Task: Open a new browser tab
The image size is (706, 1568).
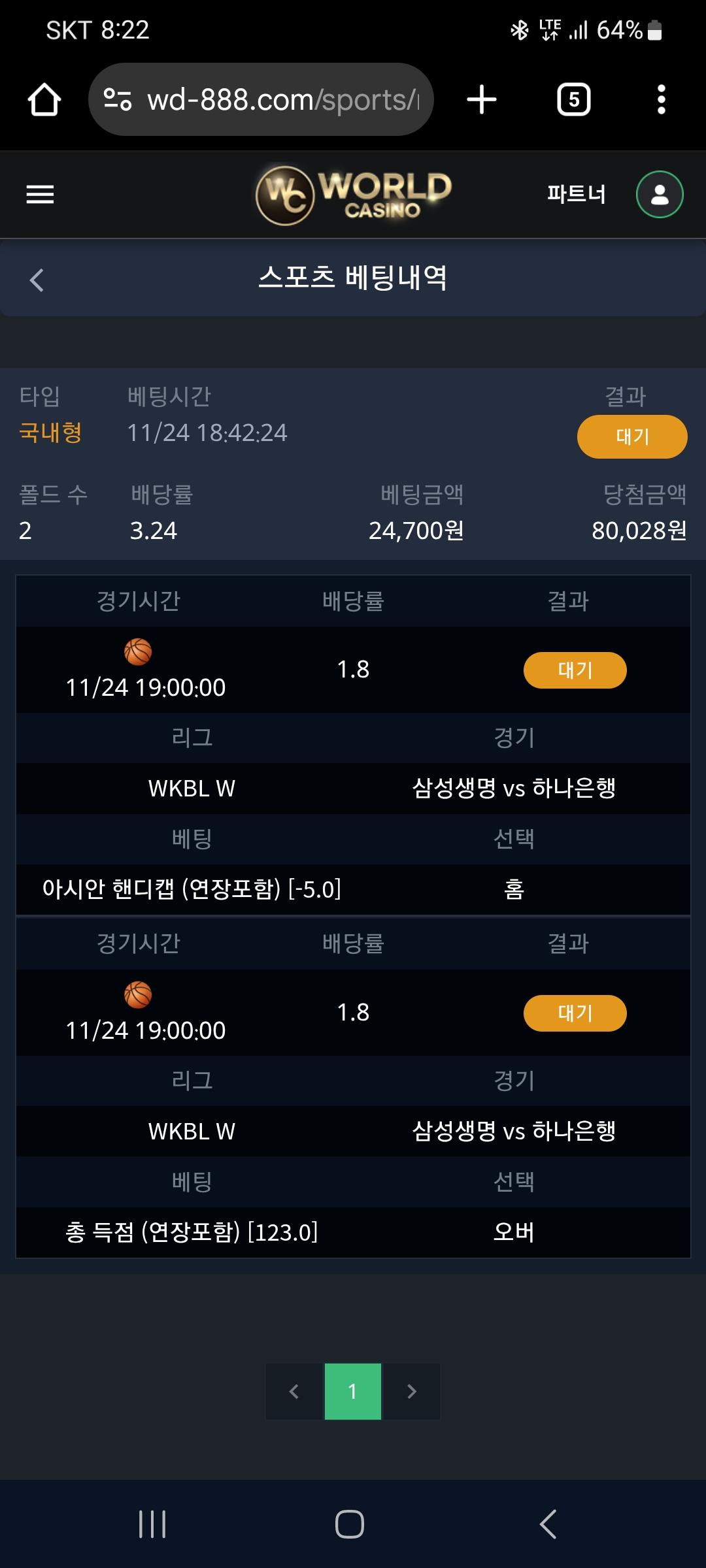Action: 482,100
